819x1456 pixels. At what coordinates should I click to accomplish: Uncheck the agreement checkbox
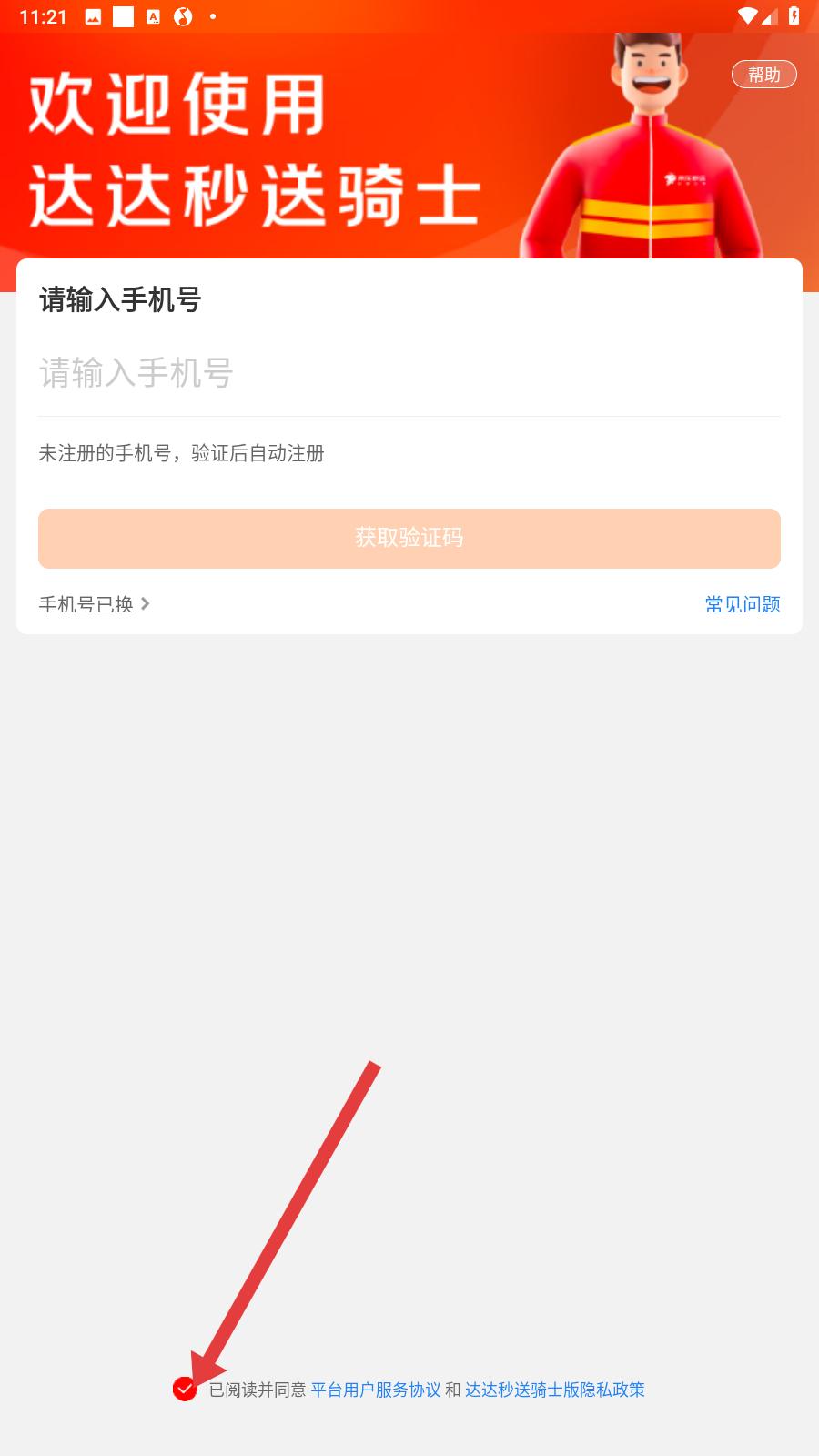(185, 1389)
